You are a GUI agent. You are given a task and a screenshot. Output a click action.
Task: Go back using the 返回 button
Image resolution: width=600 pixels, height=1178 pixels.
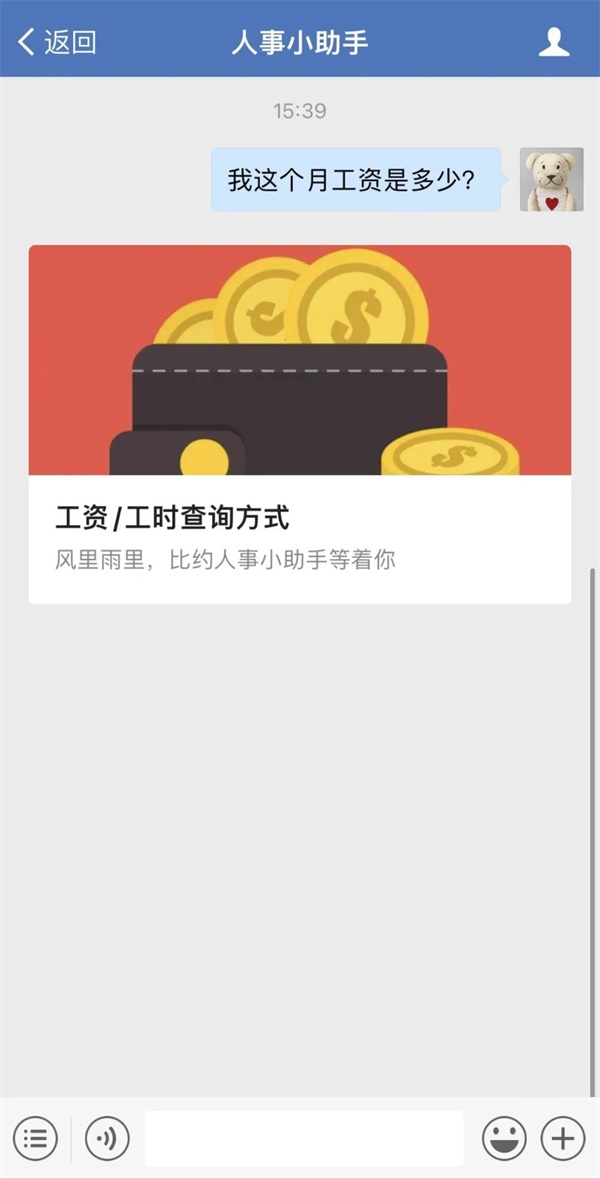58,42
